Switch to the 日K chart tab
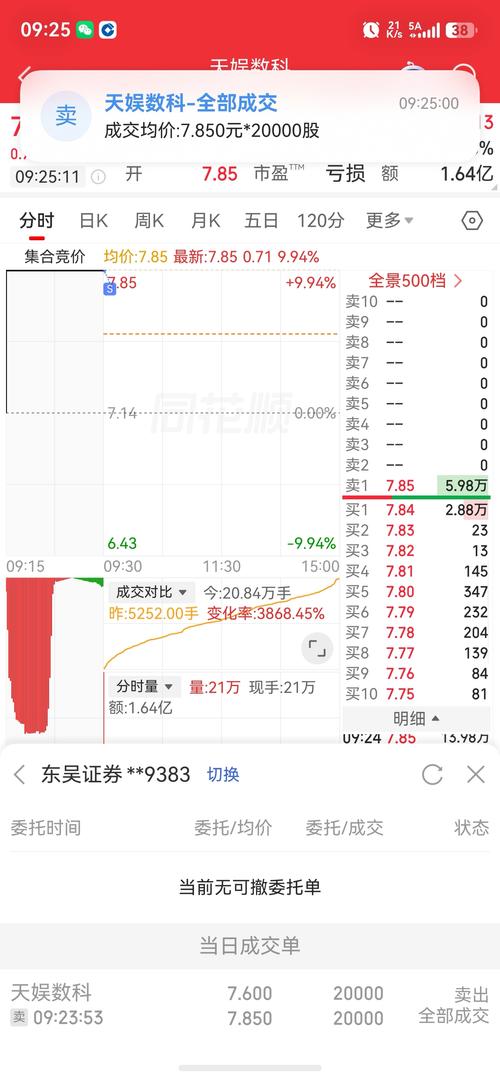Image resolution: width=500 pixels, height=1079 pixels. point(94,221)
